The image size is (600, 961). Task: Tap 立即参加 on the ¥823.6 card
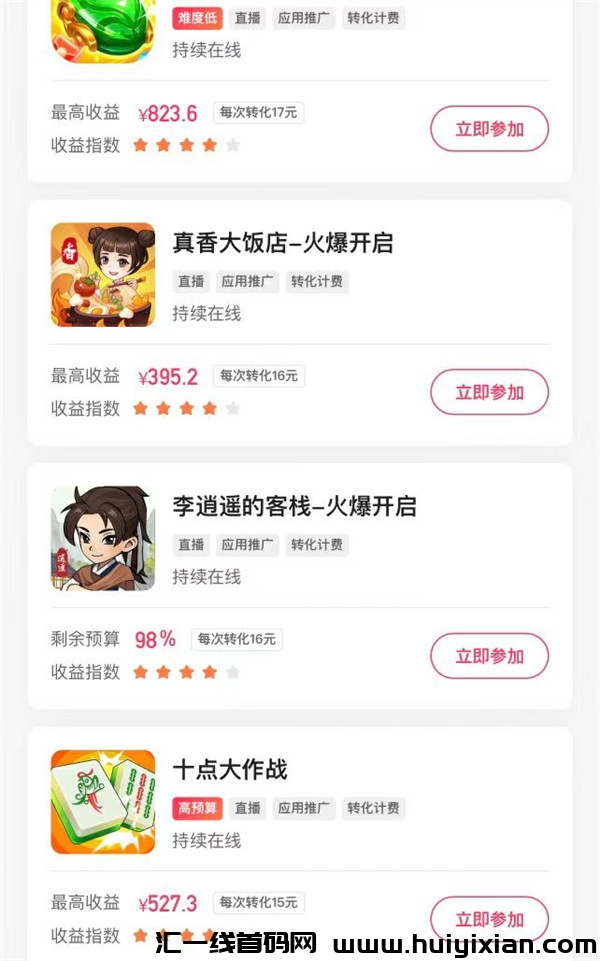tap(489, 129)
